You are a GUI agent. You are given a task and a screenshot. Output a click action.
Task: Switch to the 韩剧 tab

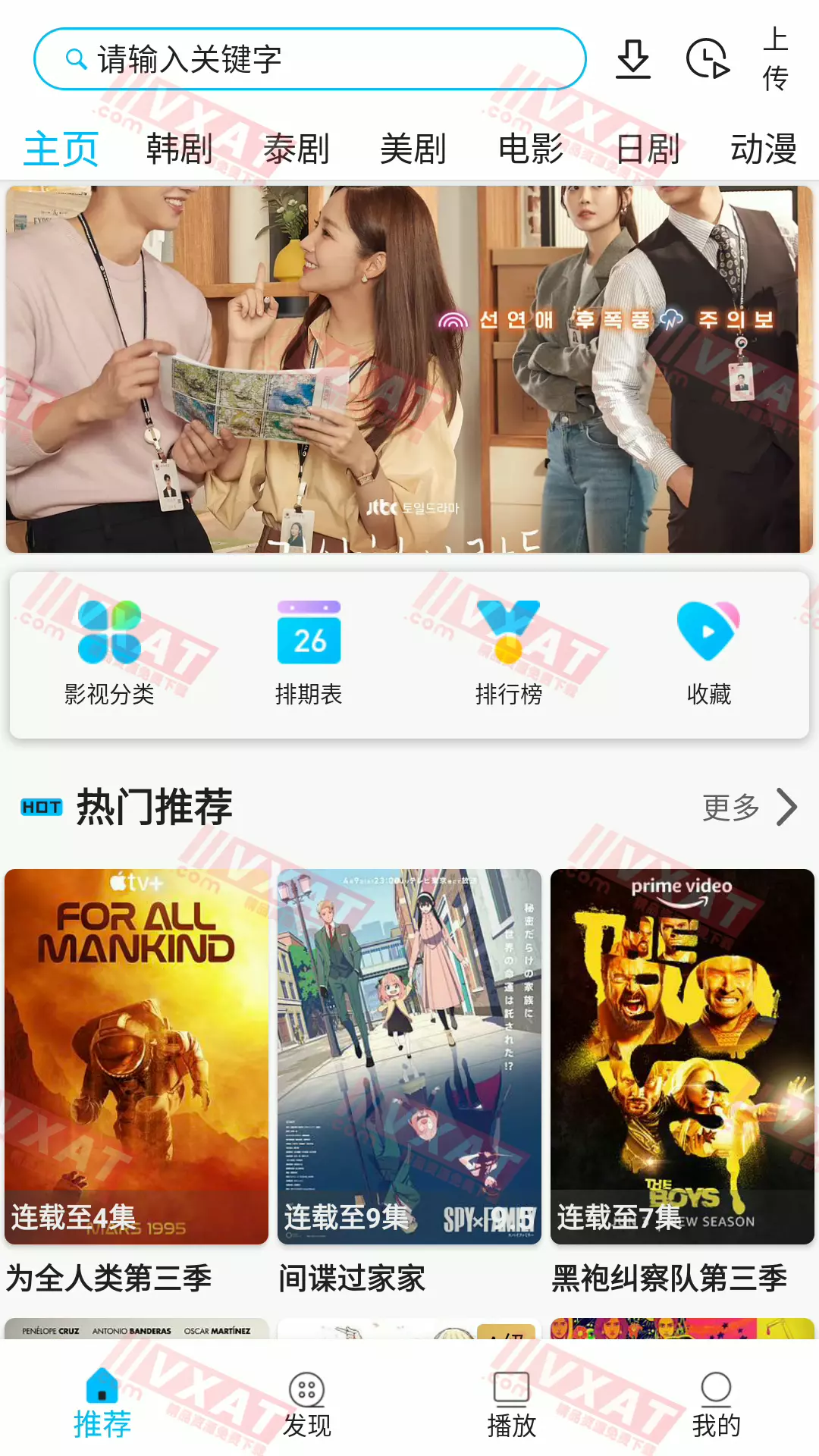[x=180, y=149]
